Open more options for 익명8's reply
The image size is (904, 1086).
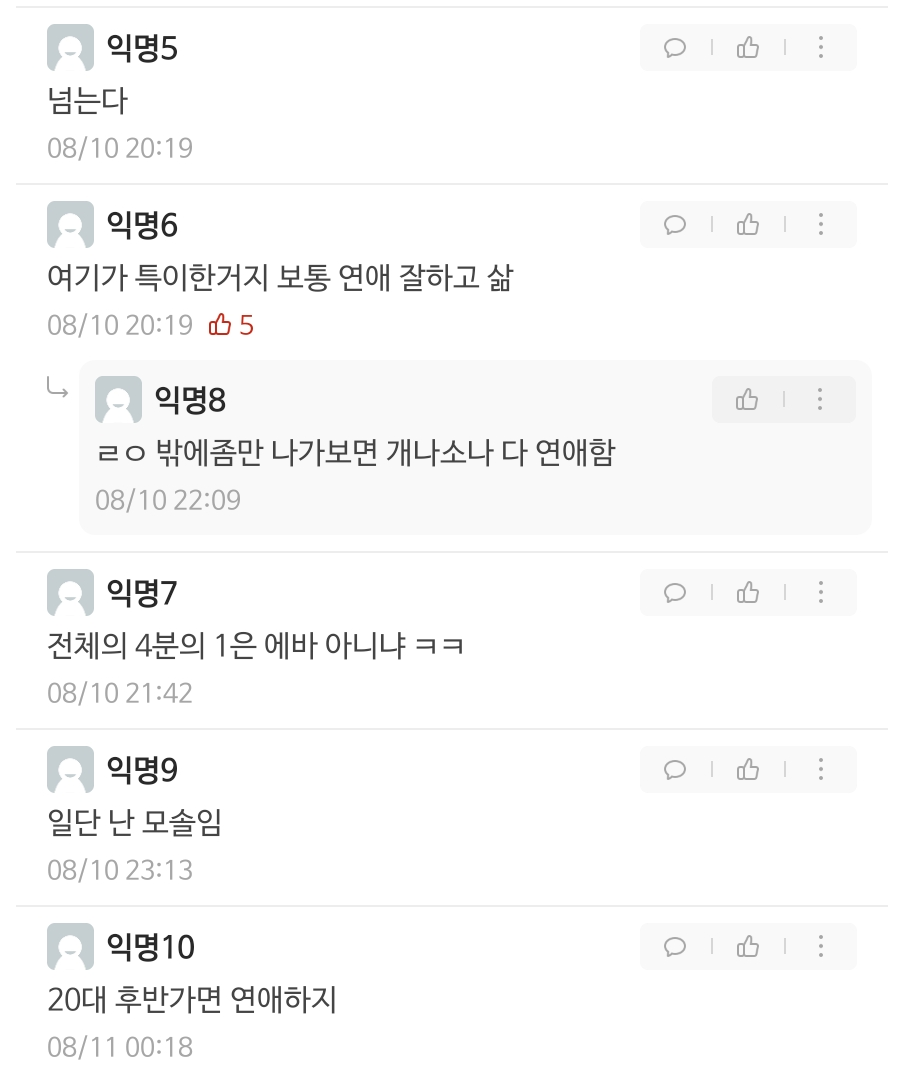[820, 400]
